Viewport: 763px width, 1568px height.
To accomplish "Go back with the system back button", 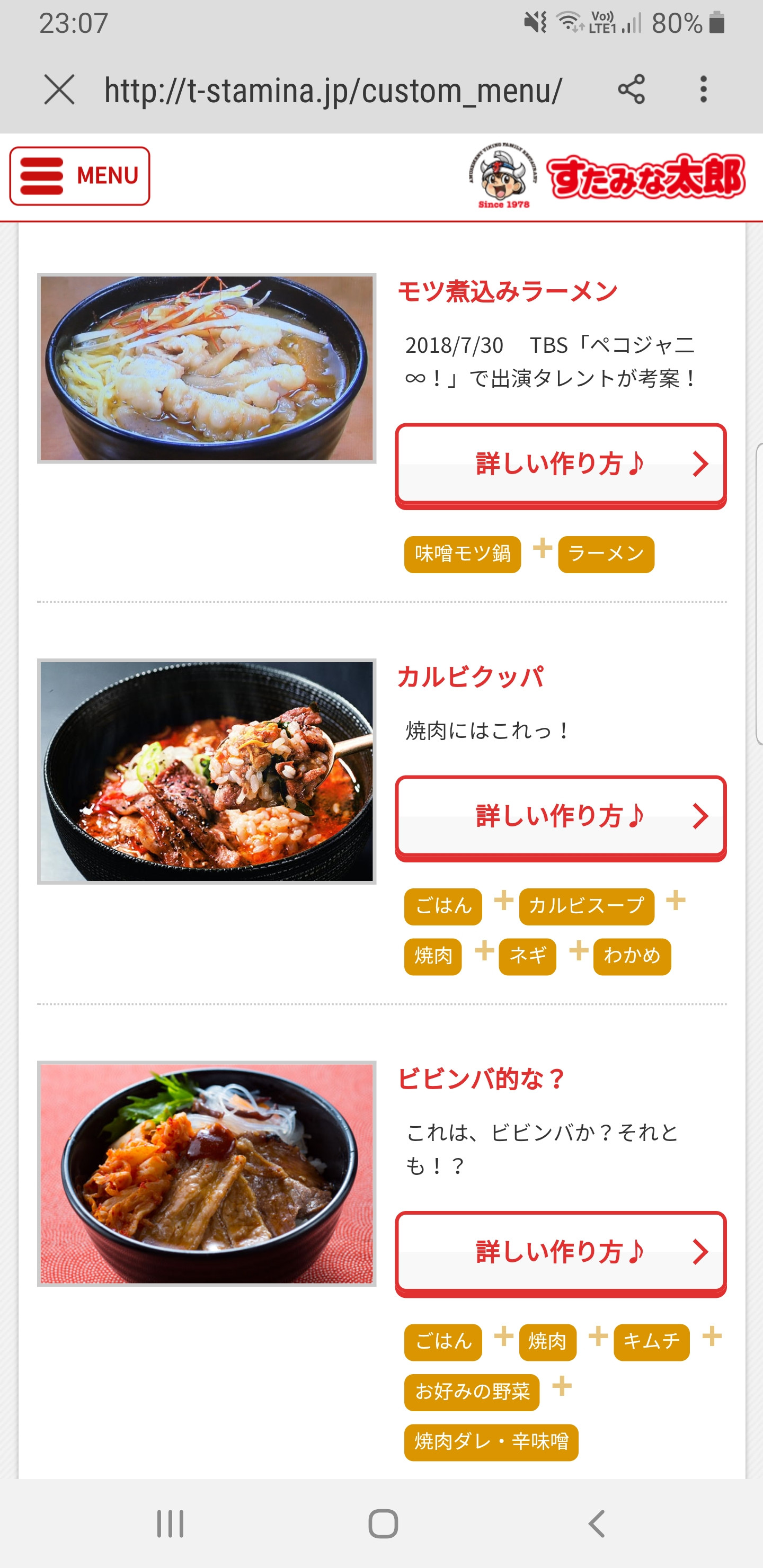I will click(x=597, y=1524).
